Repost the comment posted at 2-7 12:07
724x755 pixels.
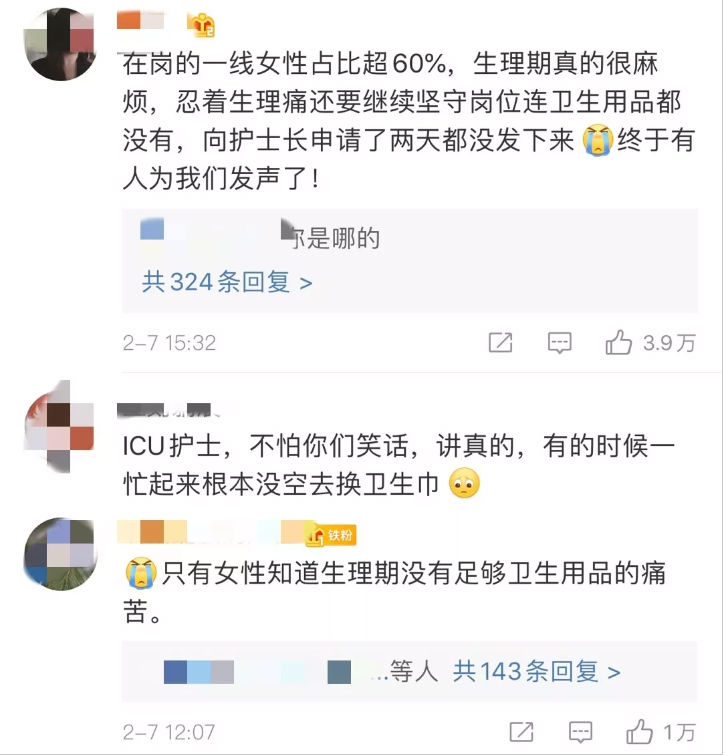coord(520,731)
